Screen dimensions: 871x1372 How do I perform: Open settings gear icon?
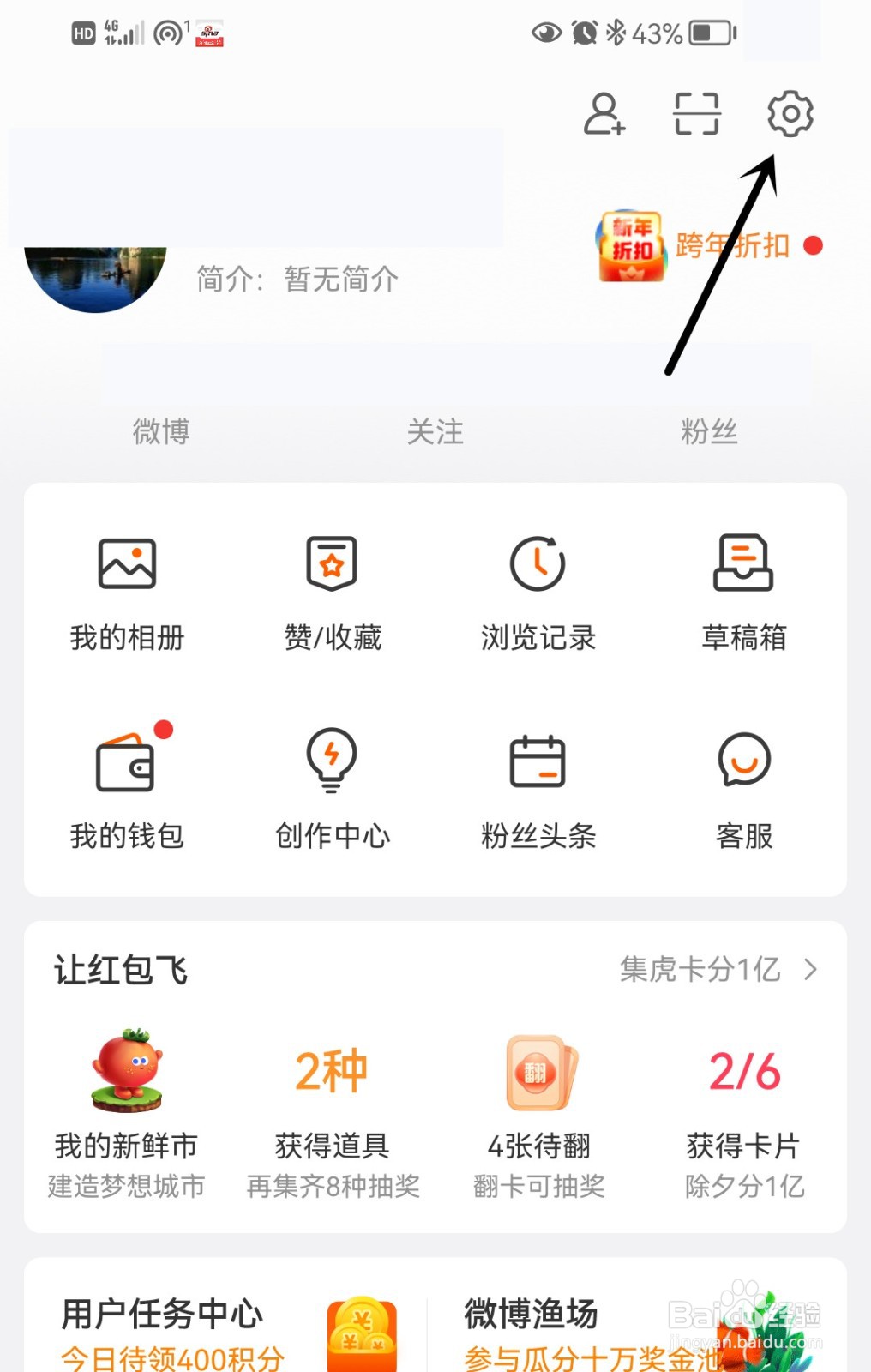(790, 114)
